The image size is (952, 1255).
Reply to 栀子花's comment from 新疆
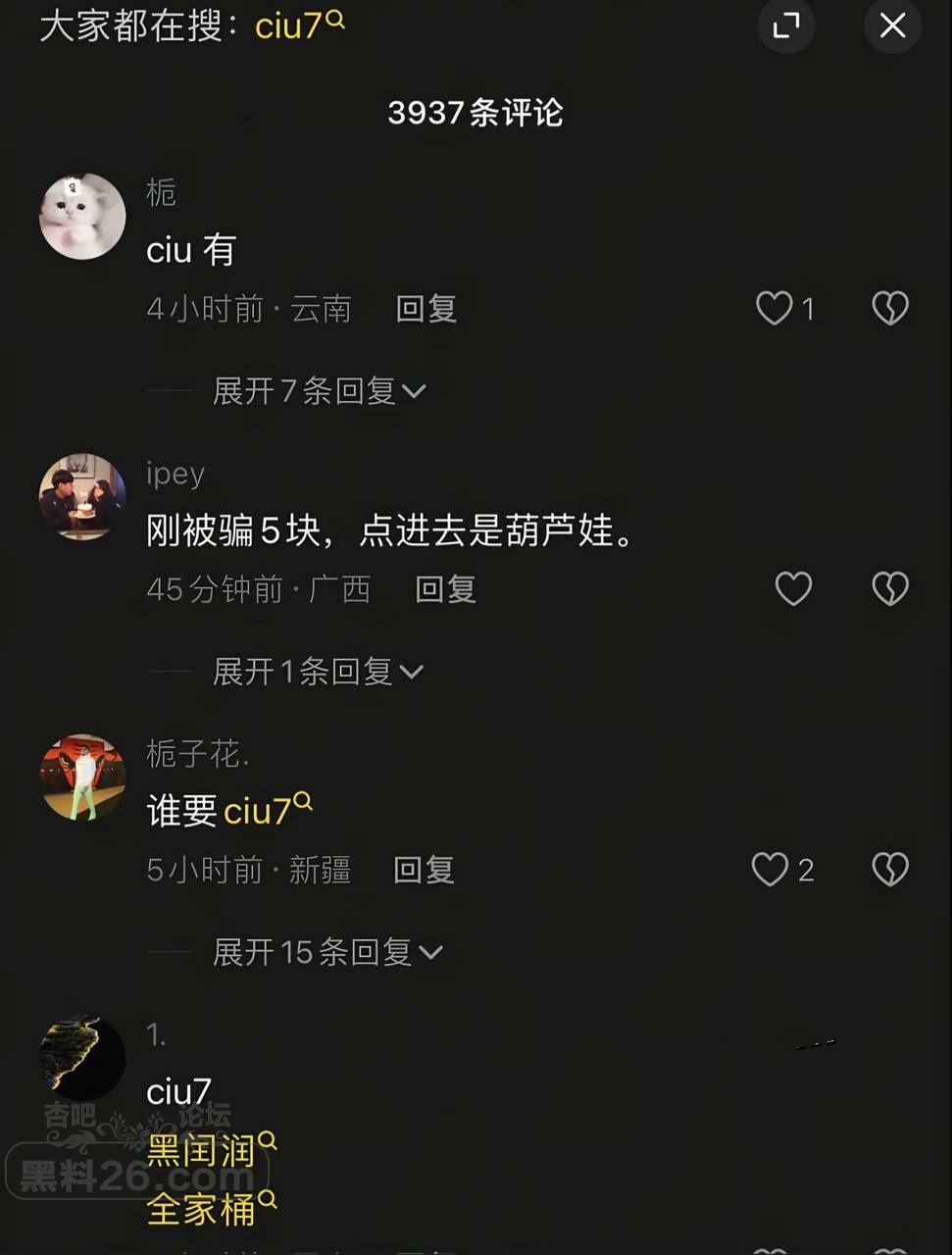424,870
